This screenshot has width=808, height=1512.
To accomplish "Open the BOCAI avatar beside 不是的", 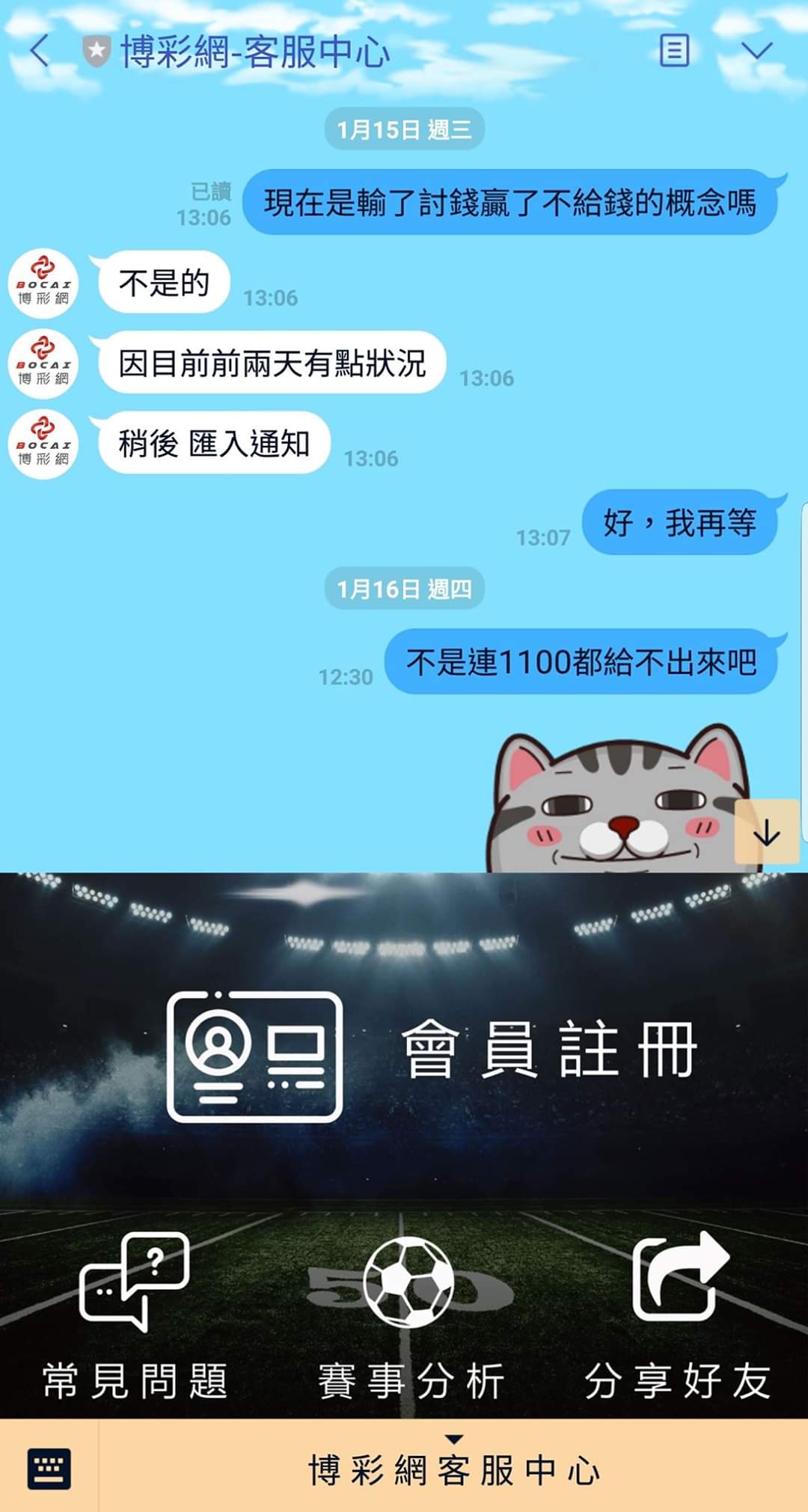I will [x=43, y=284].
